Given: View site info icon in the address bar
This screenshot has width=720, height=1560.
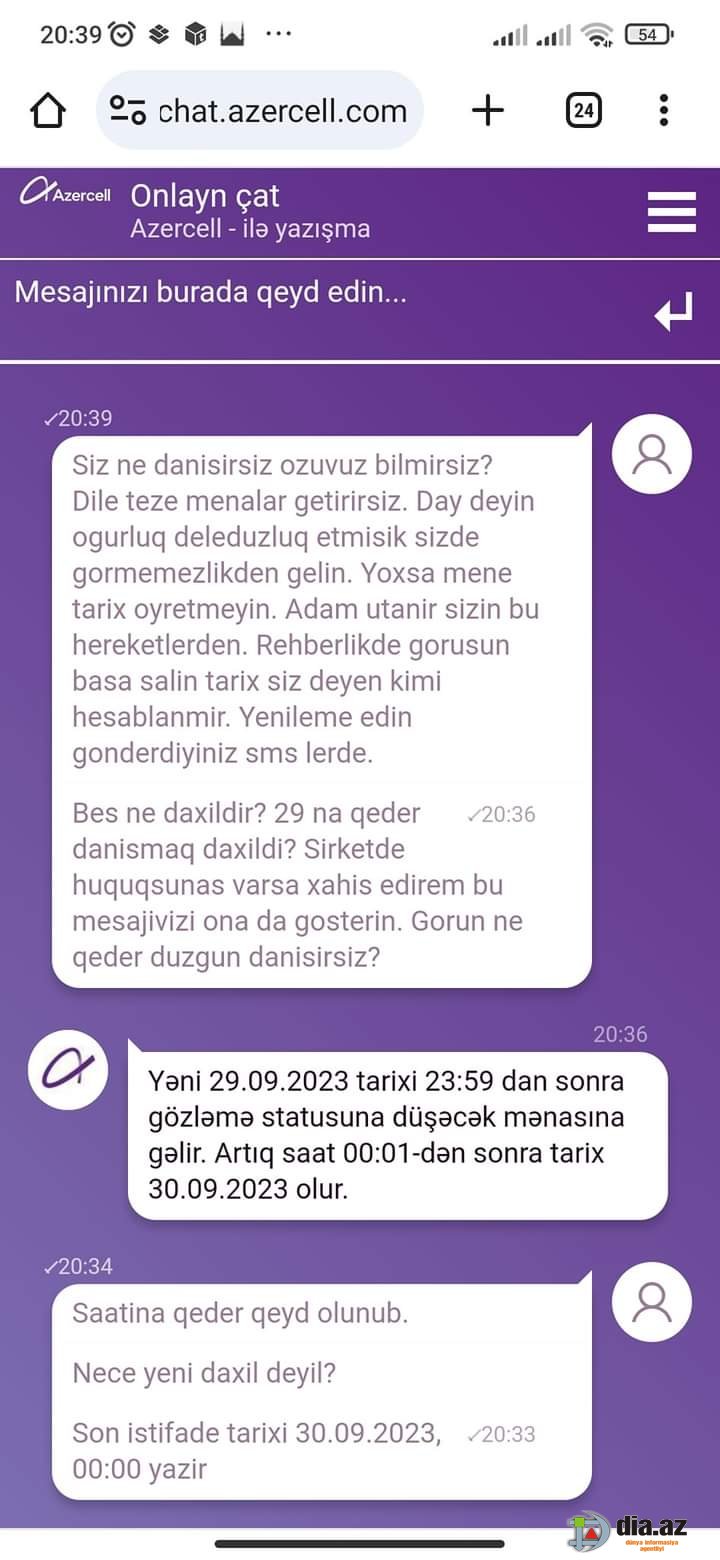Looking at the screenshot, I should tap(128, 110).
